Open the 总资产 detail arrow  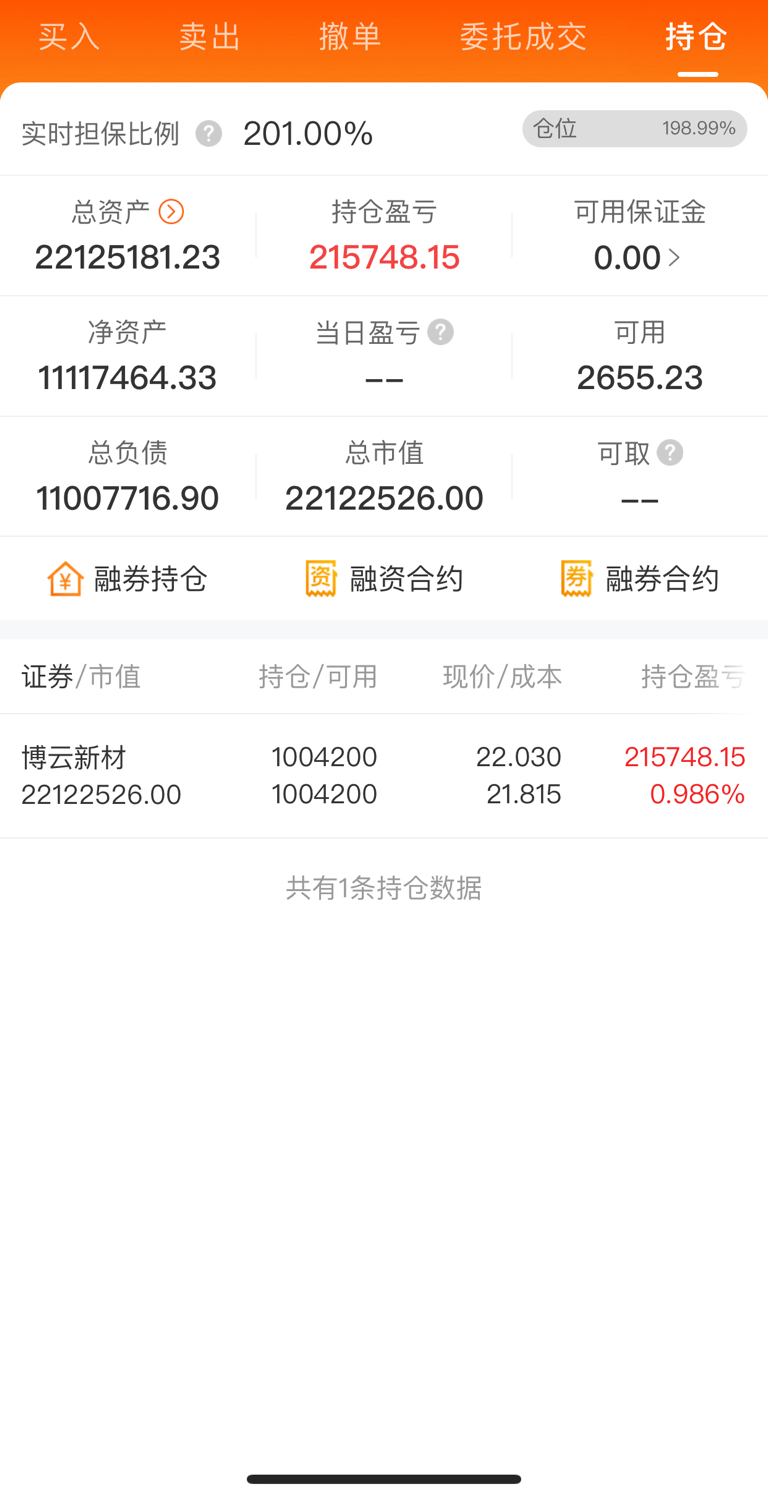coord(172,212)
